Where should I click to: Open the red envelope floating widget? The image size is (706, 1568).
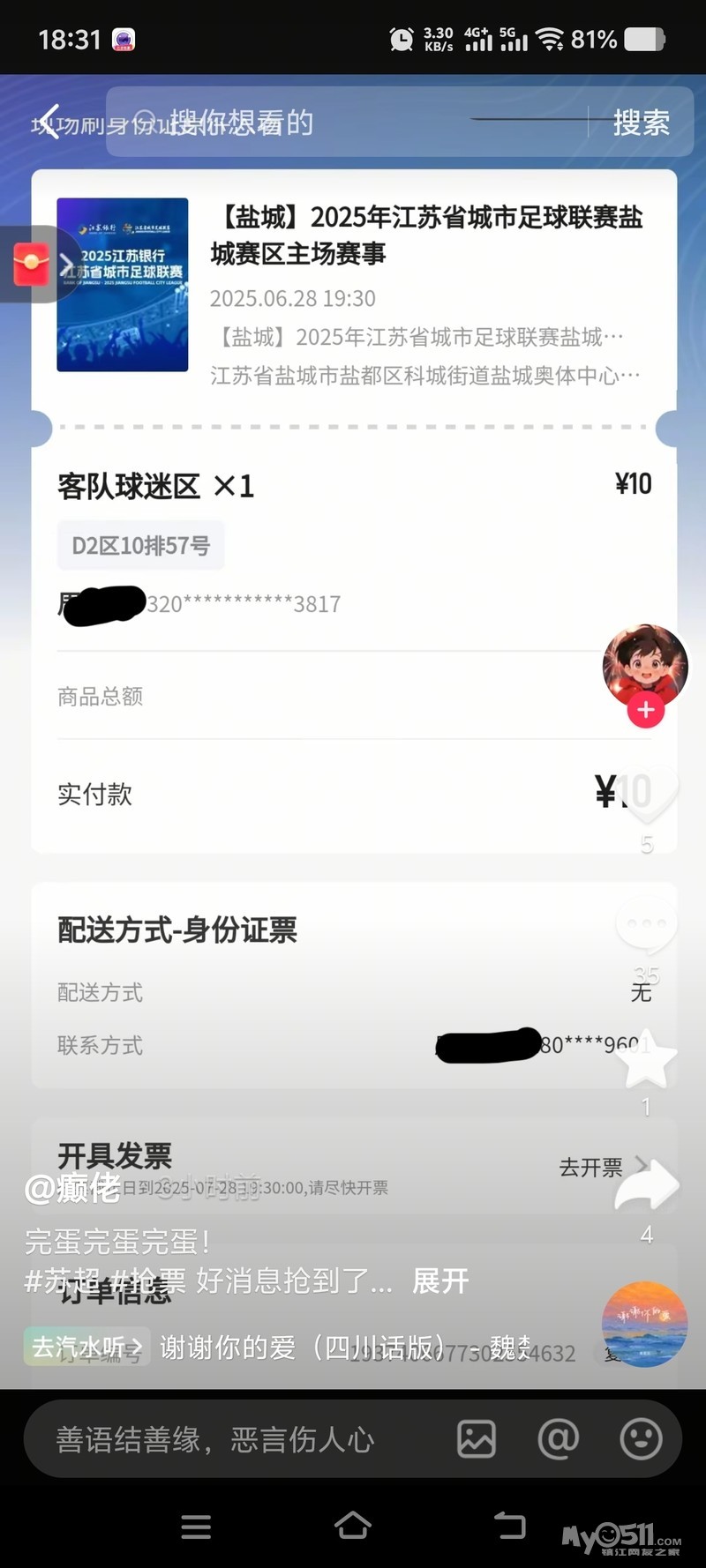pos(32,264)
